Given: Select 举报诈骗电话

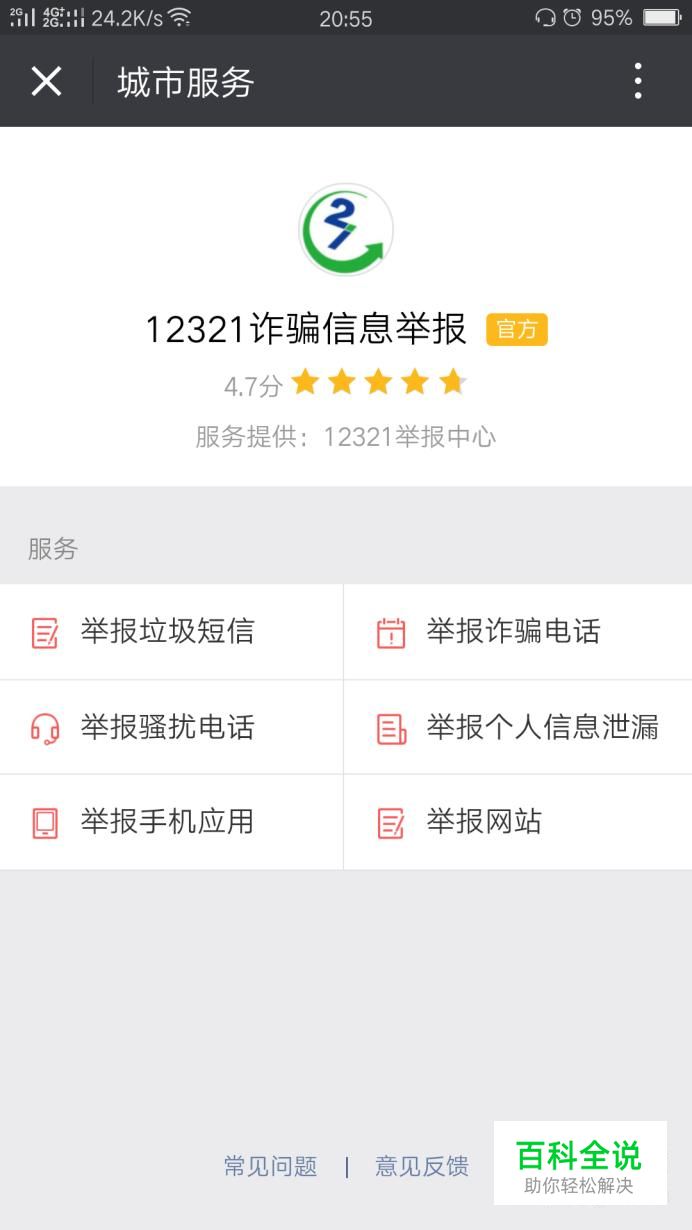Looking at the screenshot, I should pyautogui.click(x=518, y=632).
